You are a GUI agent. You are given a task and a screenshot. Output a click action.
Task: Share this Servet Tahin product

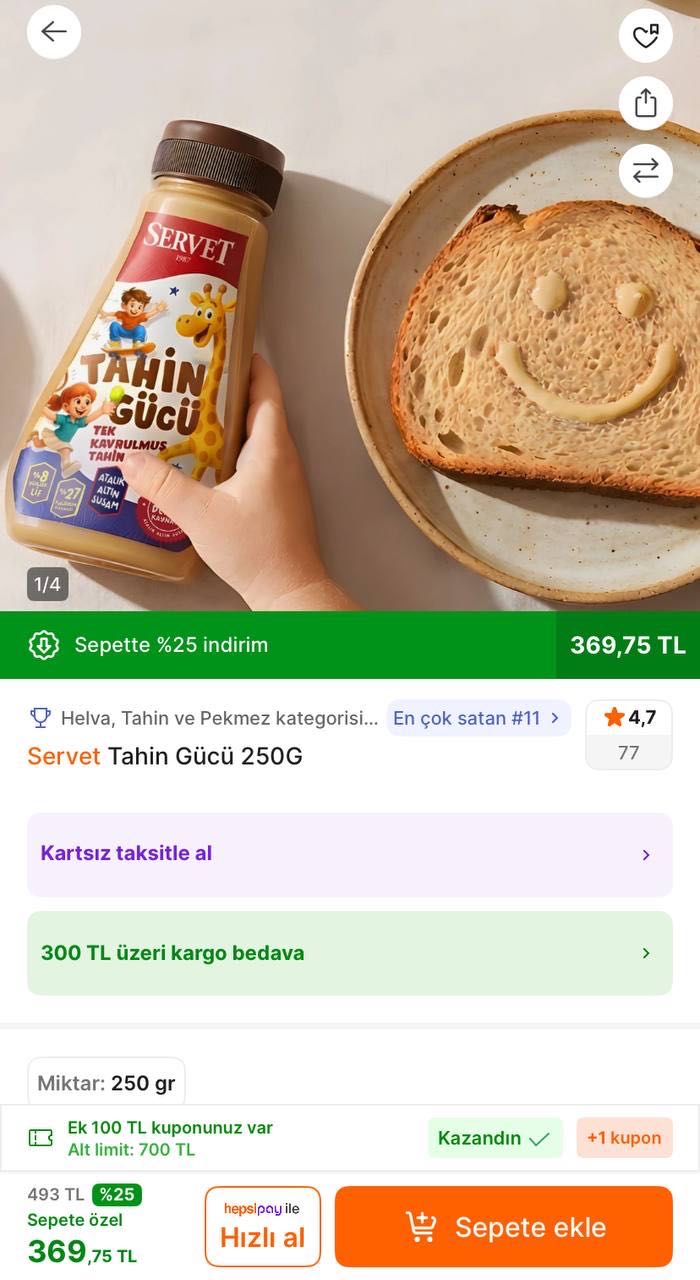tap(646, 103)
